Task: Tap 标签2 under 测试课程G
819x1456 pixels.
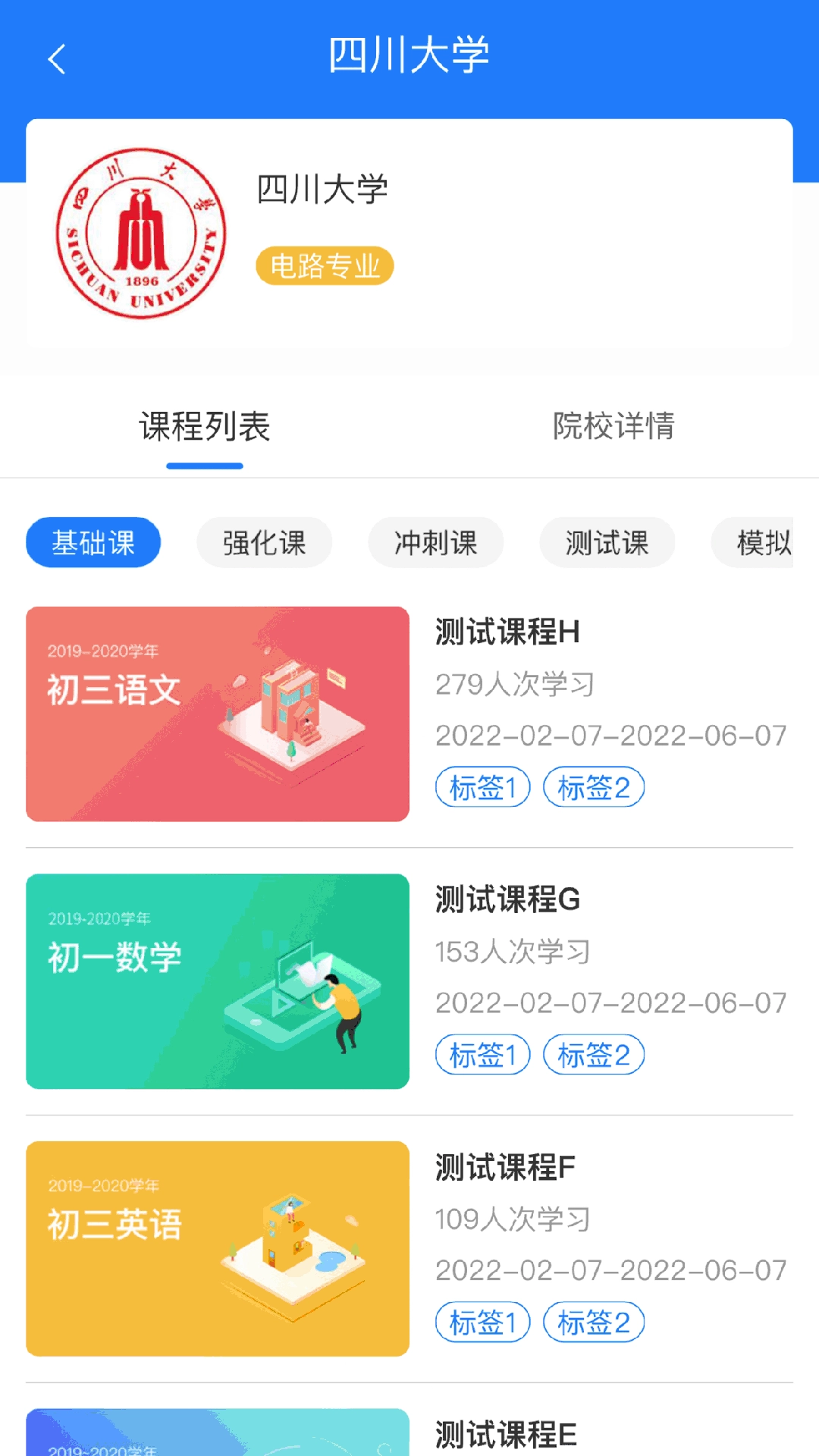Action: [595, 1054]
